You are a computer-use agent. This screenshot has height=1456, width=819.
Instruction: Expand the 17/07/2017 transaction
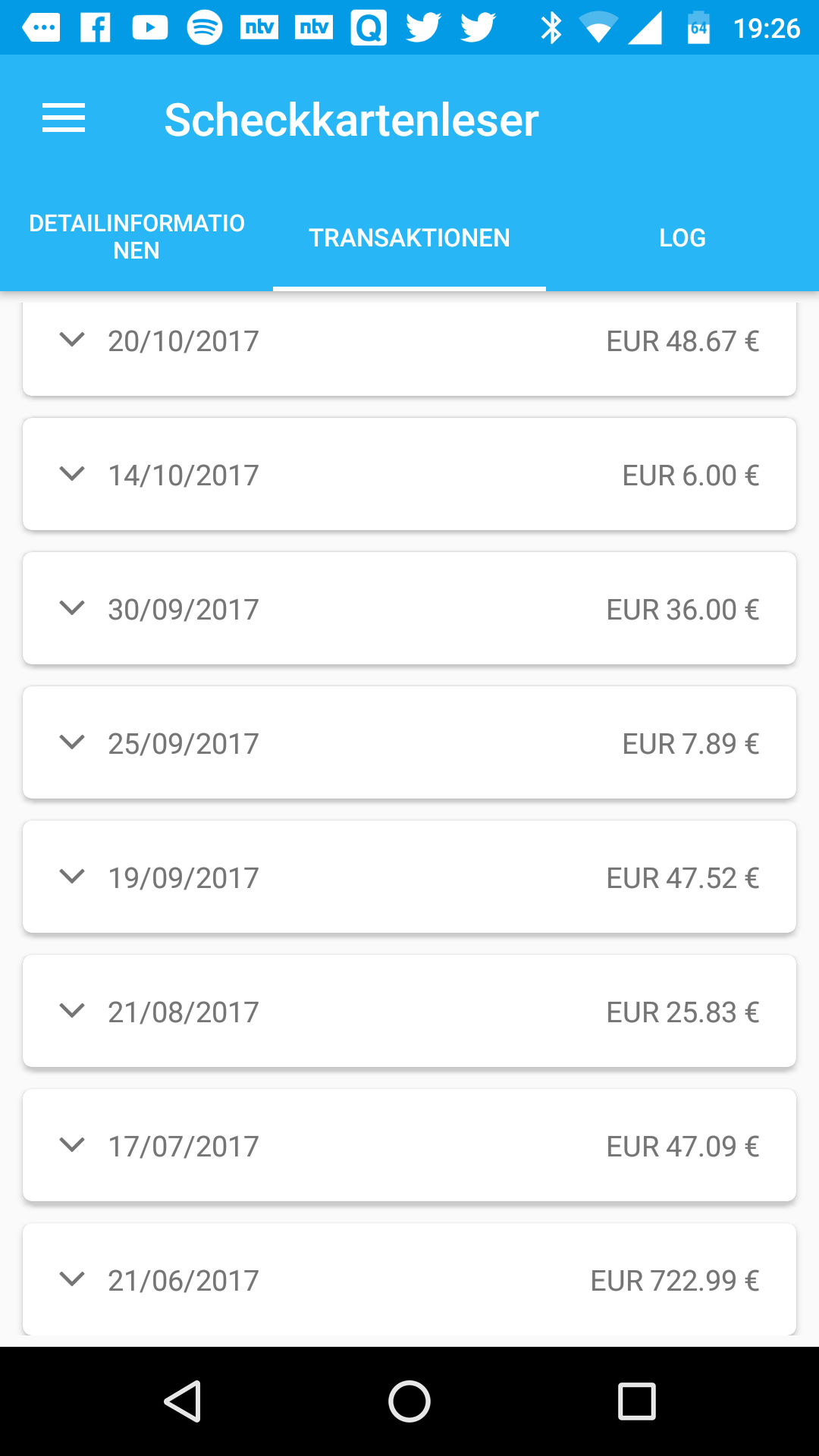tap(72, 1146)
